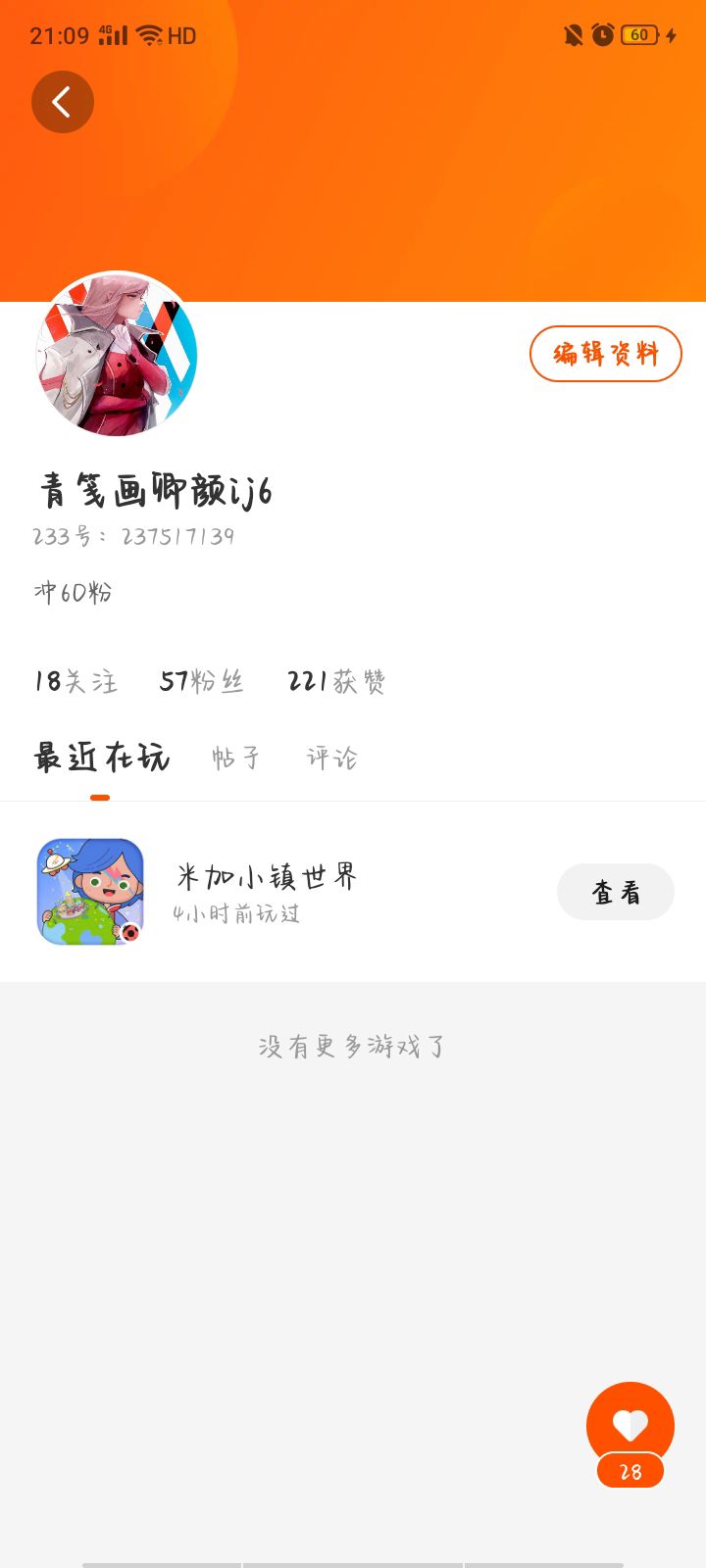Tap the floating heart button

[x=630, y=1425]
